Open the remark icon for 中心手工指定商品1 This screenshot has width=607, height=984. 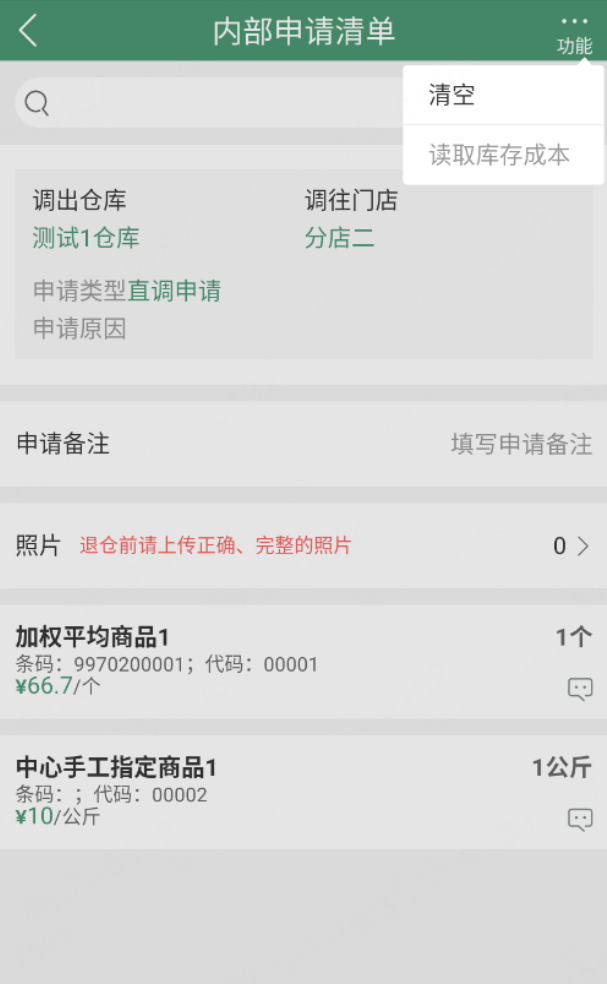(580, 820)
